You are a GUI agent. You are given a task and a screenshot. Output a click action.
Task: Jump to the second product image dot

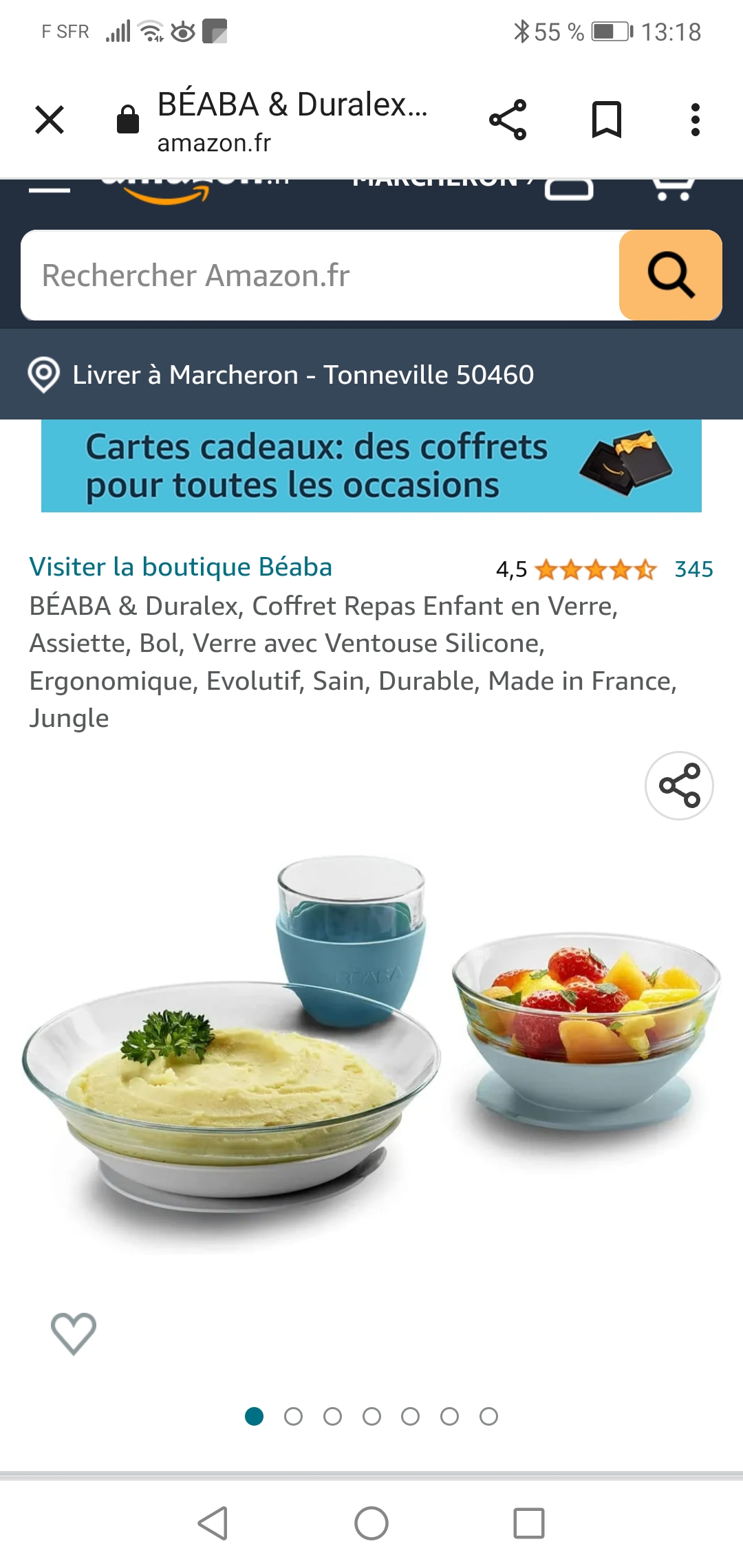tap(293, 1417)
